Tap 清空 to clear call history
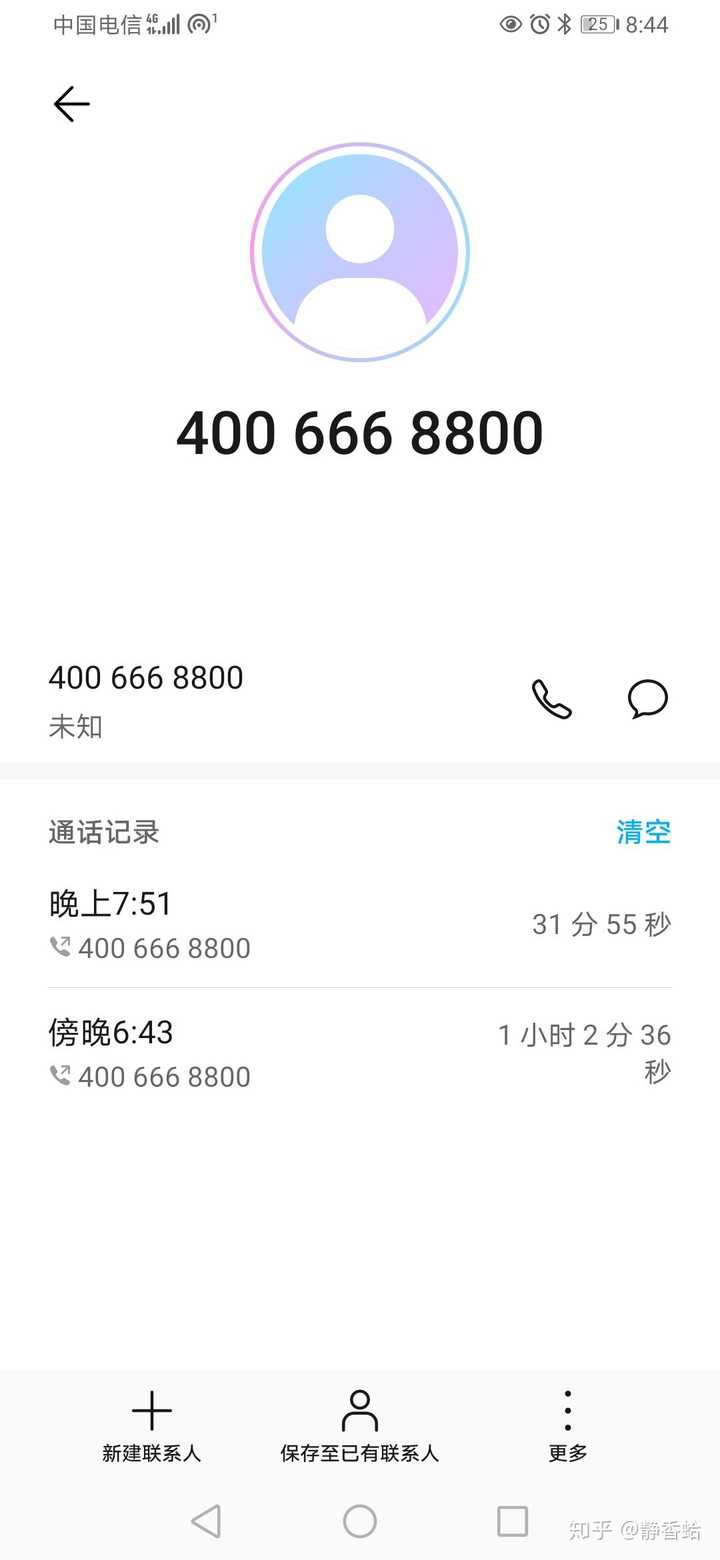Screen dimensions: 720x1560 coord(643,832)
